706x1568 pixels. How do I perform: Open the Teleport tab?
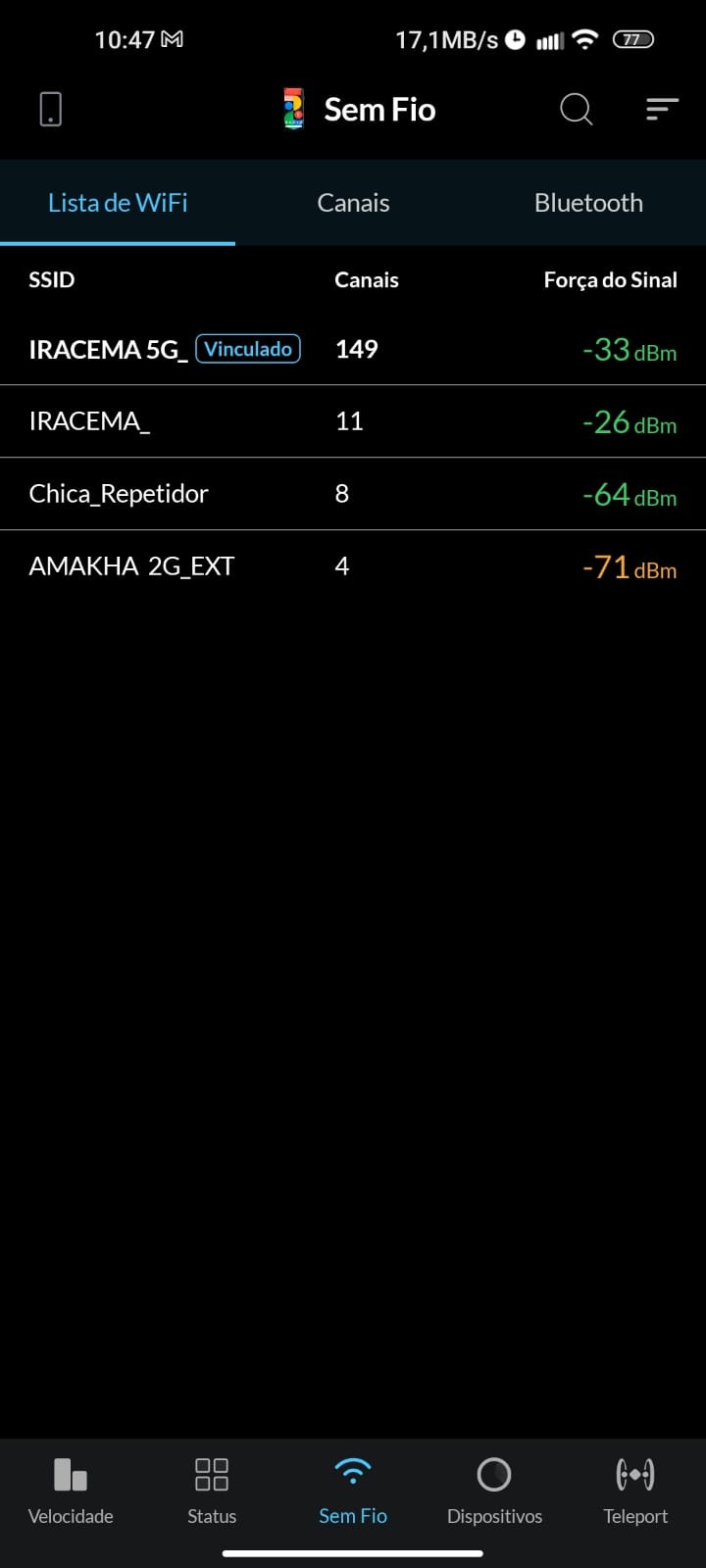635,1490
